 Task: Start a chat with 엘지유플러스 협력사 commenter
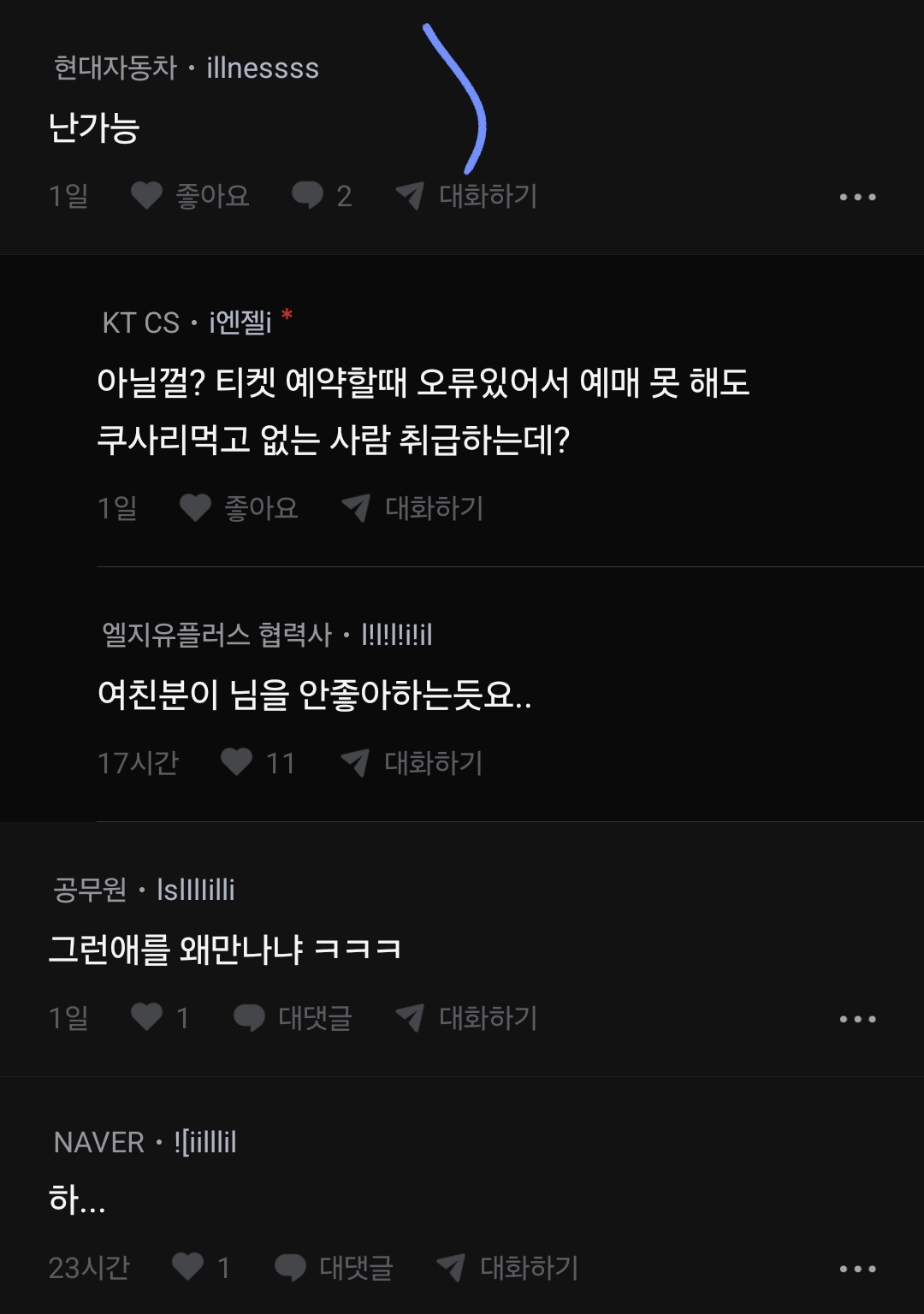tap(412, 762)
